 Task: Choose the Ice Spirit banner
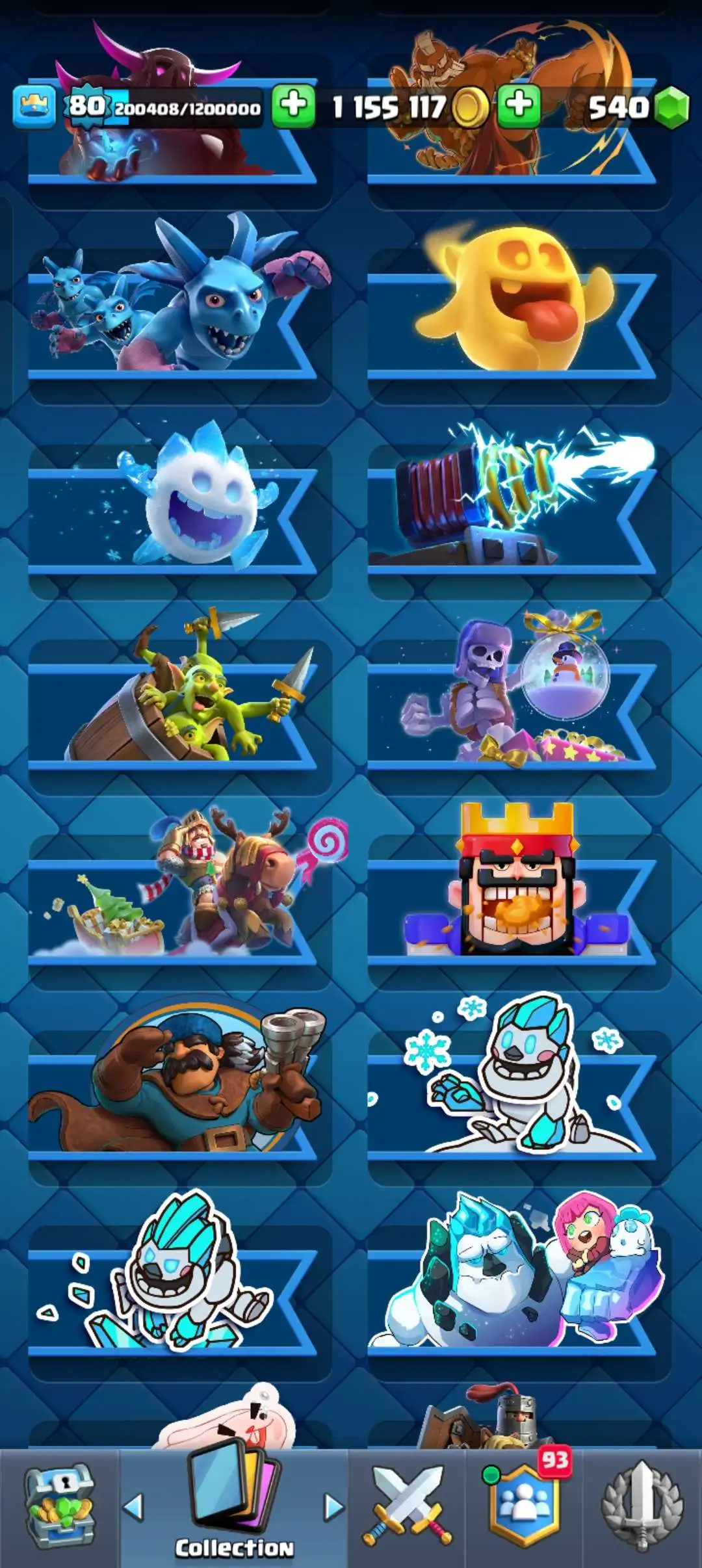click(172, 515)
